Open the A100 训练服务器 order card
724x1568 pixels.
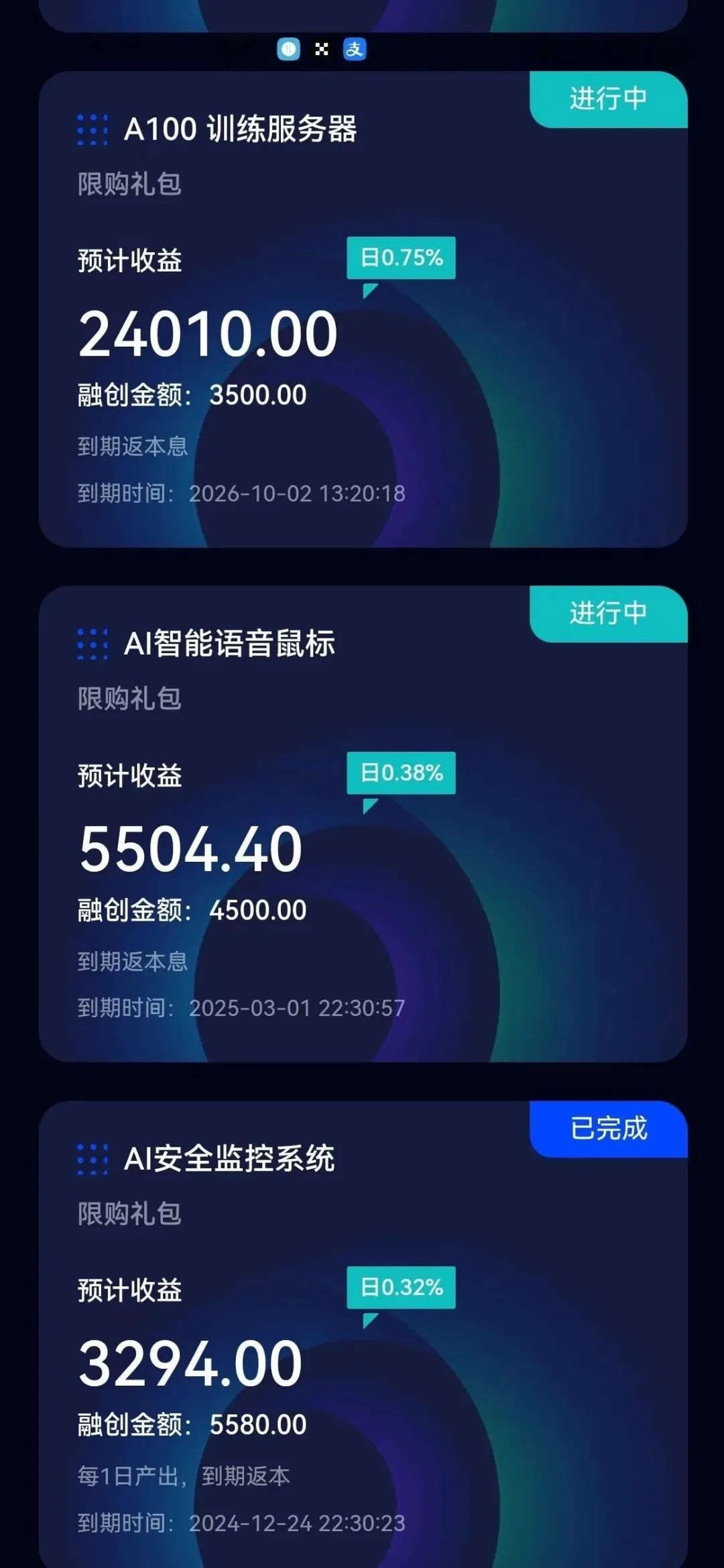pyautogui.click(x=362, y=309)
